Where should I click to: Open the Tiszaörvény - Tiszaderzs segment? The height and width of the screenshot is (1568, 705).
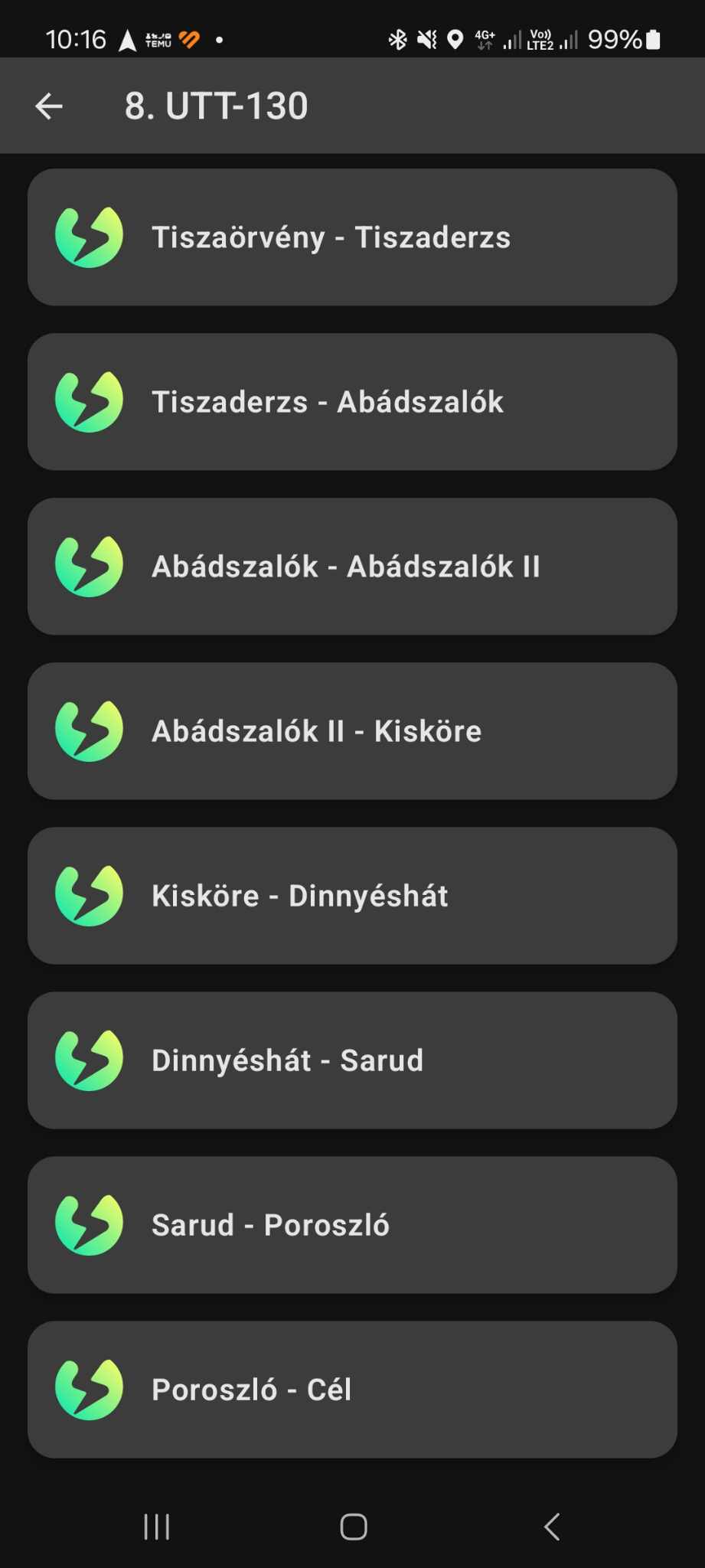click(352, 237)
